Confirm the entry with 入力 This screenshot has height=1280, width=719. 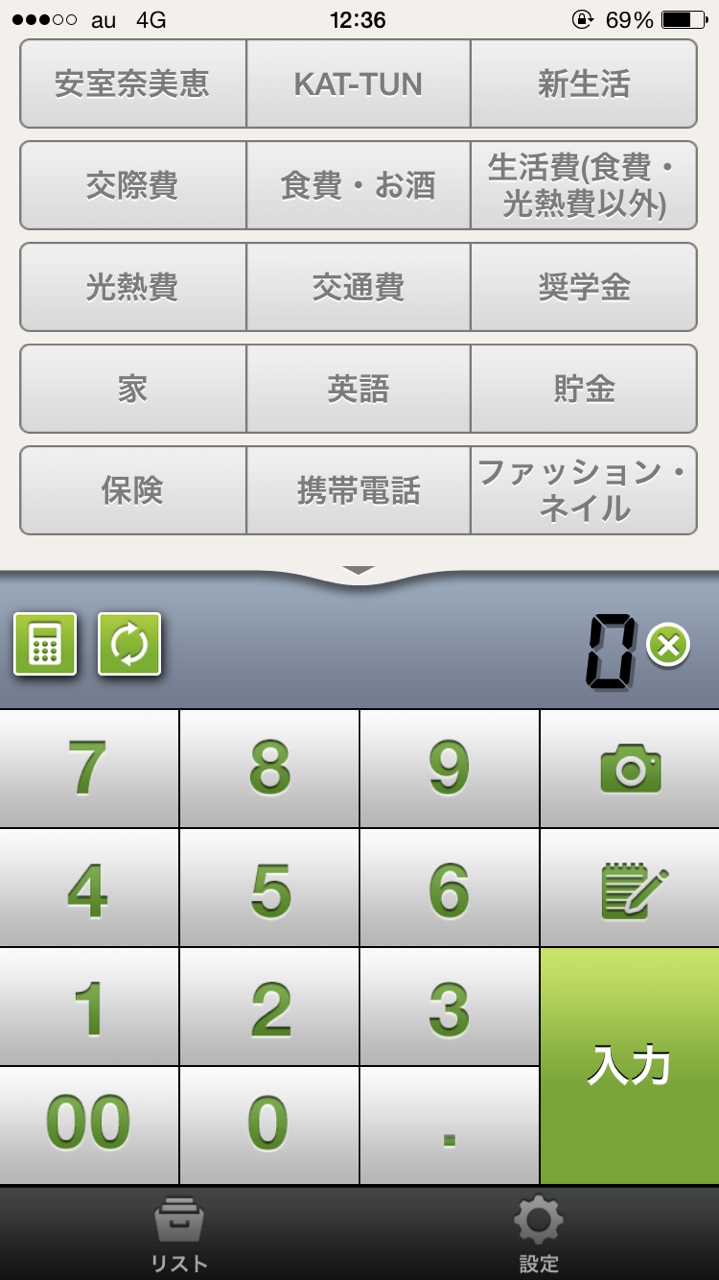click(x=630, y=1066)
